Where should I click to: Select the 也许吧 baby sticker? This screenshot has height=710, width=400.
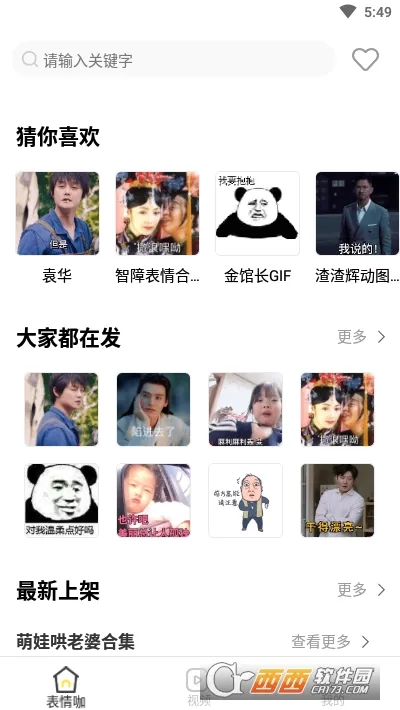(x=154, y=500)
